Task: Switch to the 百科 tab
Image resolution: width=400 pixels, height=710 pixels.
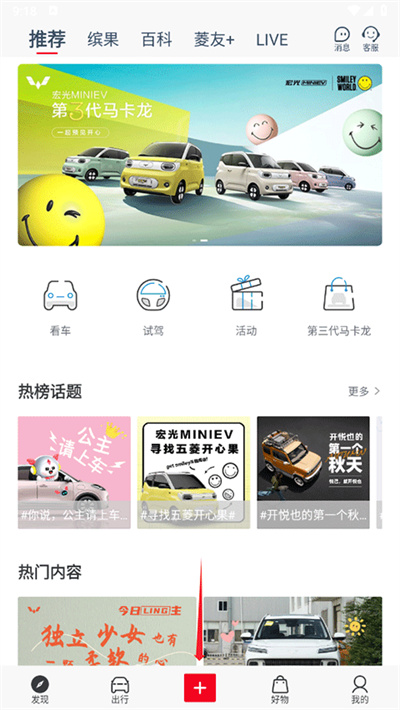Action: (x=156, y=39)
